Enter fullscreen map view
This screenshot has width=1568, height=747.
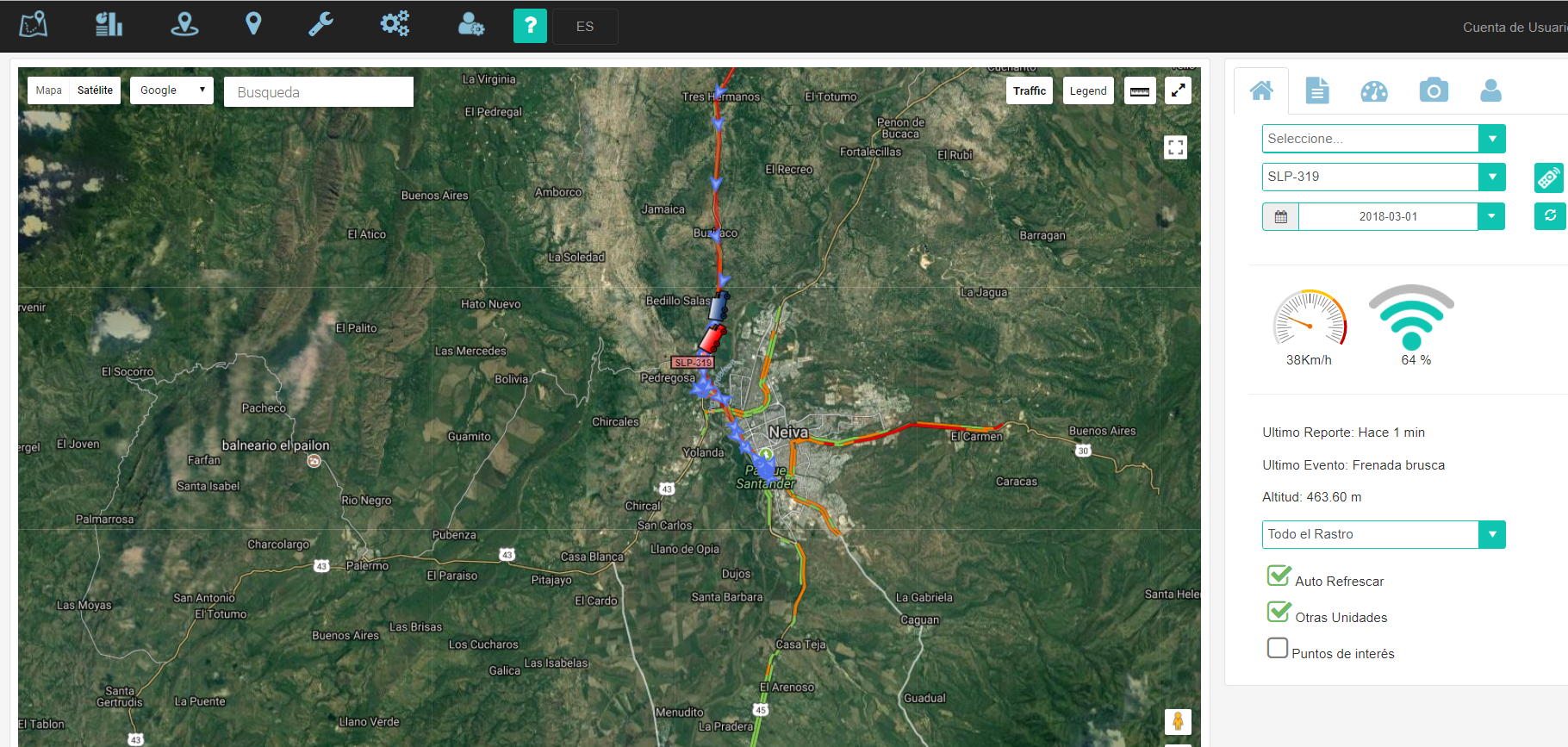[x=1175, y=147]
